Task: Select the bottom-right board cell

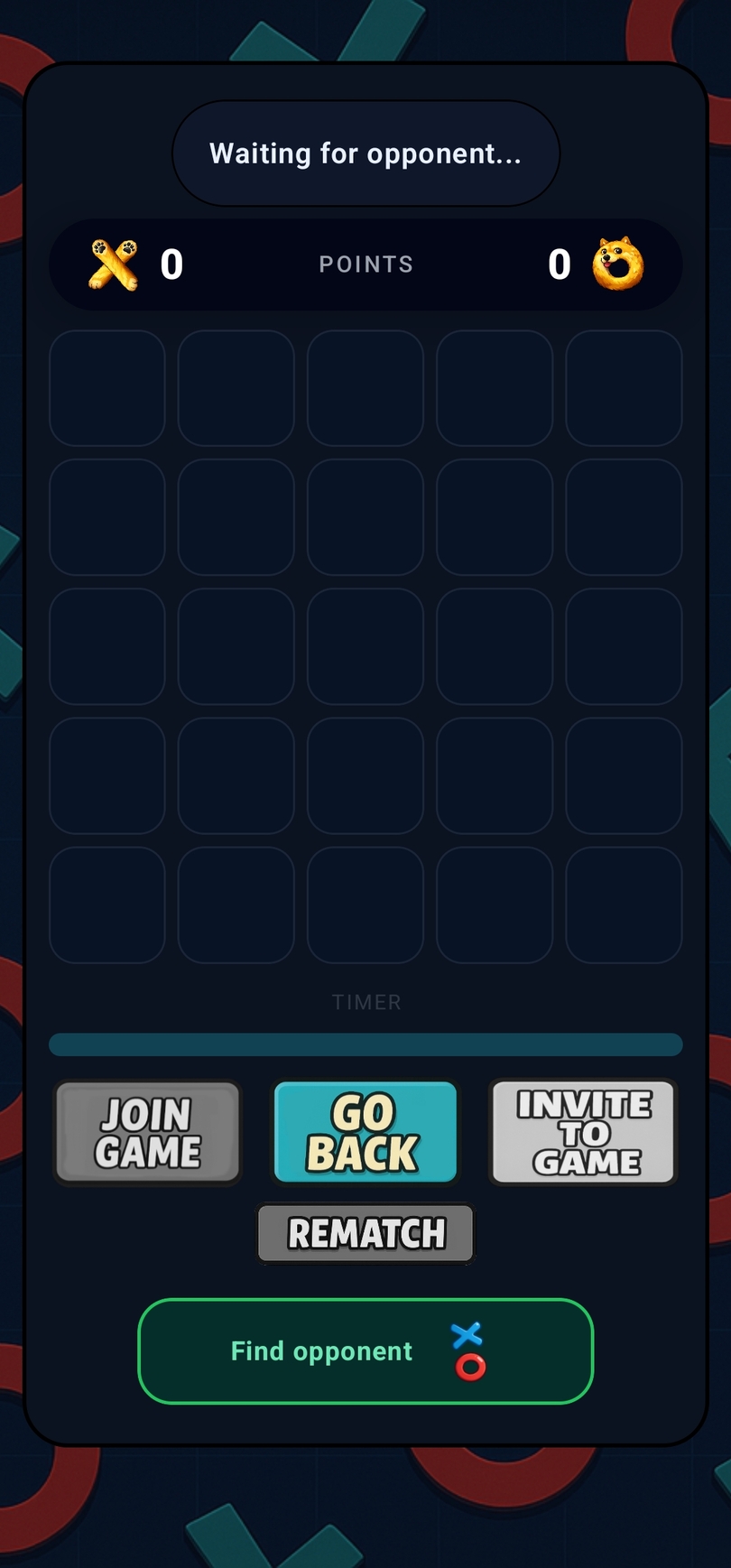Action: pos(624,905)
